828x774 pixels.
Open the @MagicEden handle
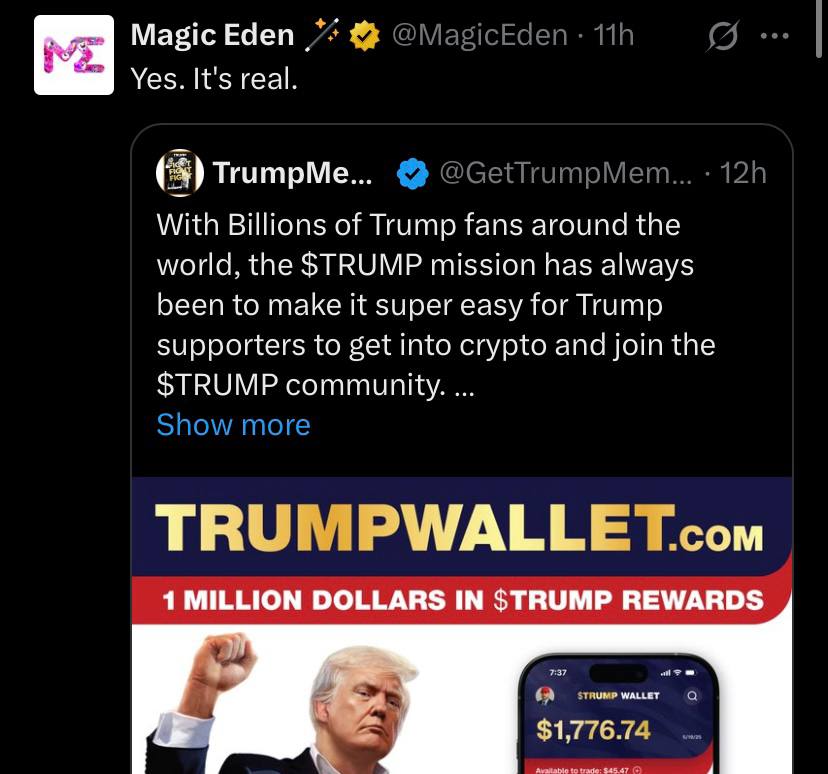479,36
